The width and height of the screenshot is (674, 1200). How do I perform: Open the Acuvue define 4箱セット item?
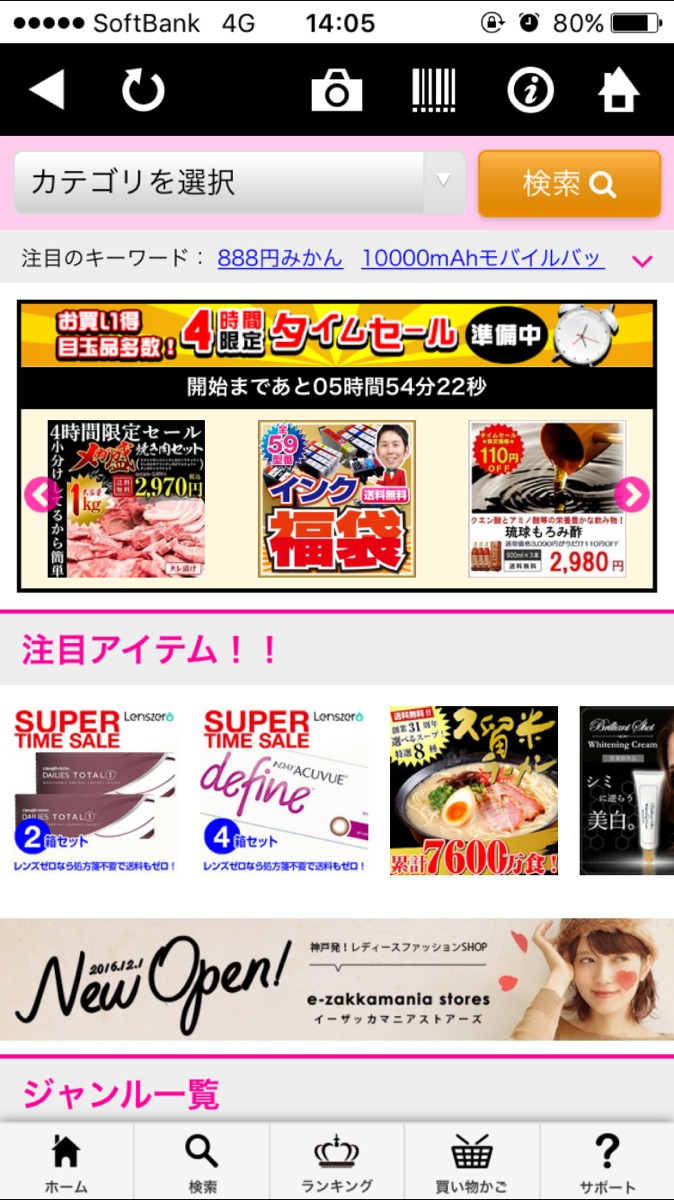point(284,790)
